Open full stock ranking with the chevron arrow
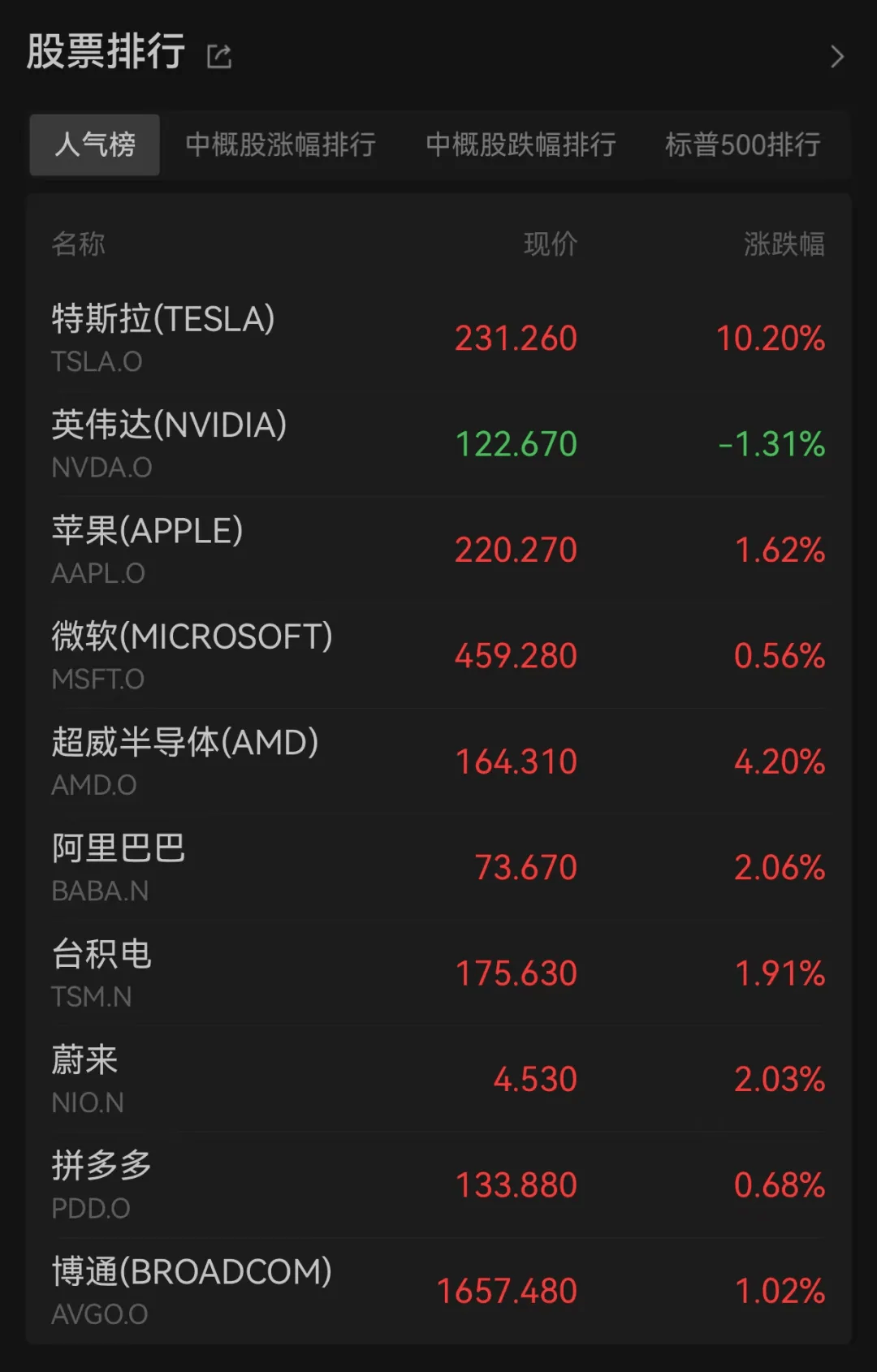Screen dimensions: 877x1372 [837, 56]
